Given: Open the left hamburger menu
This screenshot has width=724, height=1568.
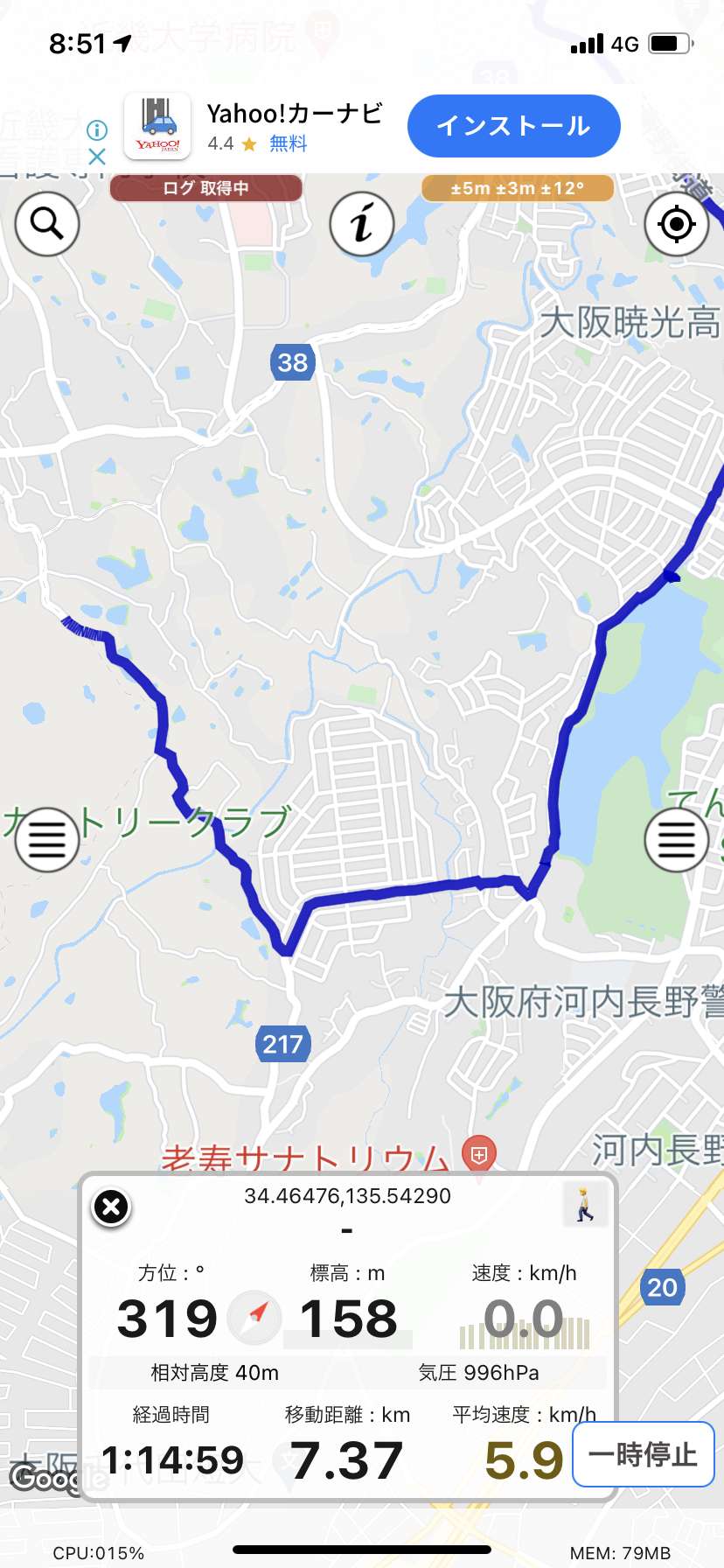Looking at the screenshot, I should click(x=47, y=840).
